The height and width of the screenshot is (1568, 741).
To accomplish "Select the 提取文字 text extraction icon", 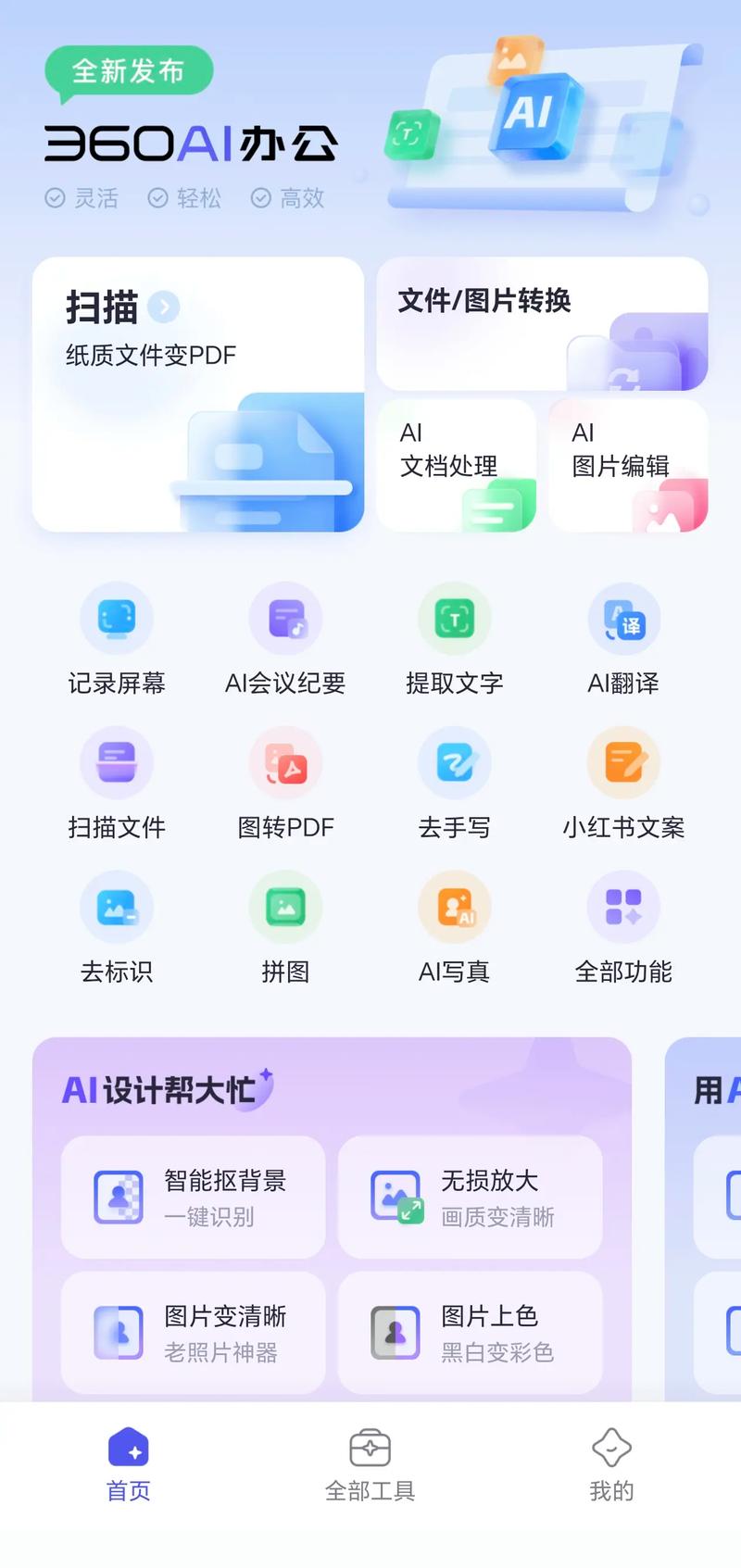I will point(454,619).
